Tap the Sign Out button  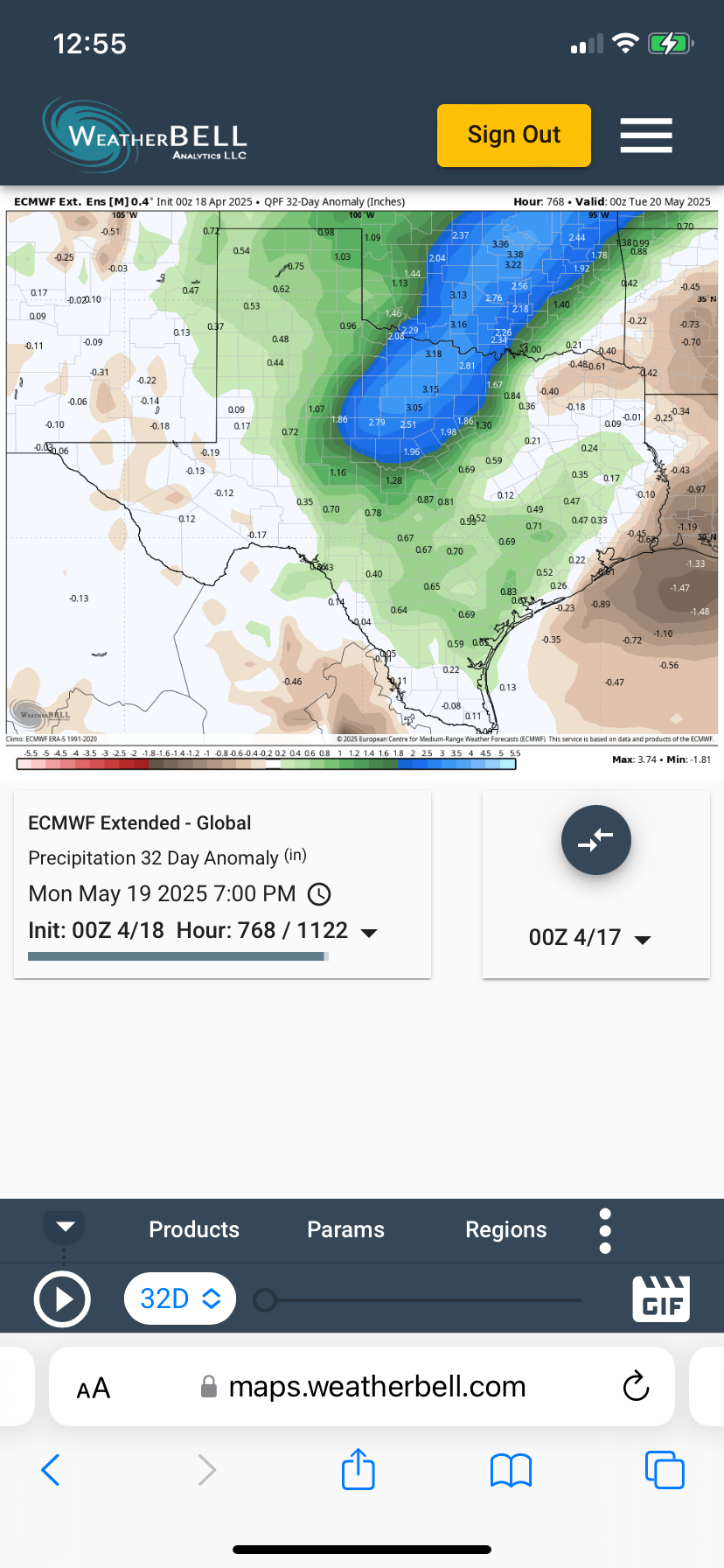[x=513, y=136]
